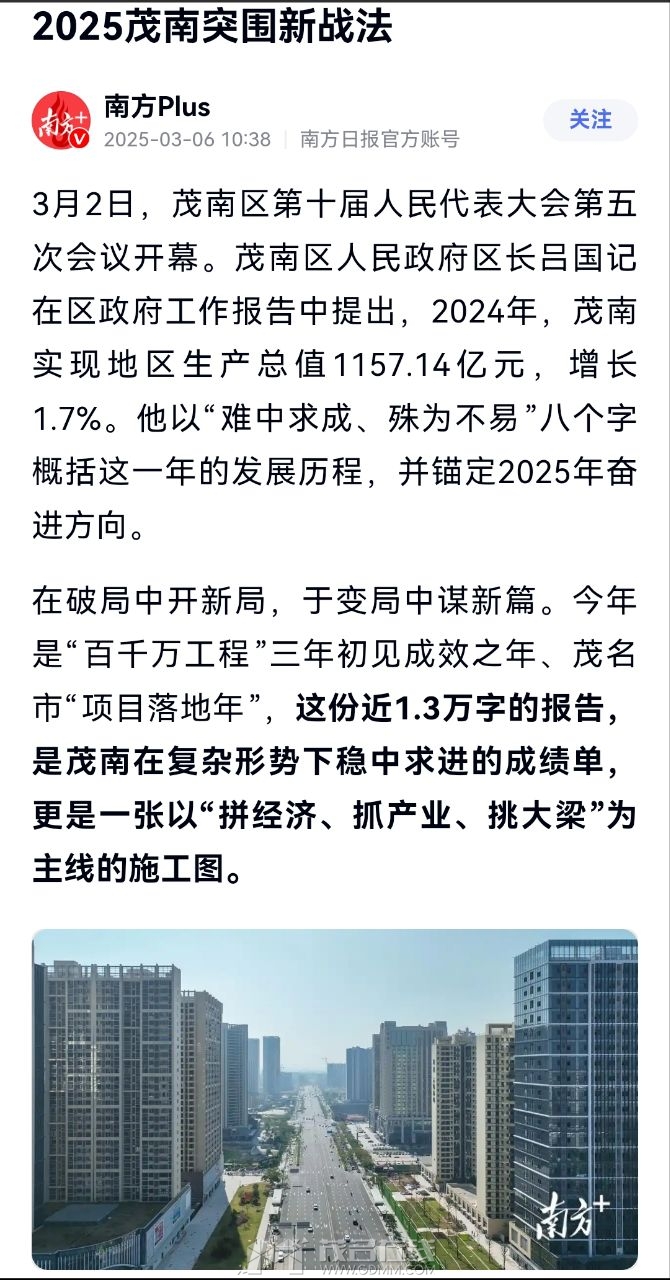670x1280 pixels.
Task: Open the 南方Plus author name
Action: tap(157, 106)
